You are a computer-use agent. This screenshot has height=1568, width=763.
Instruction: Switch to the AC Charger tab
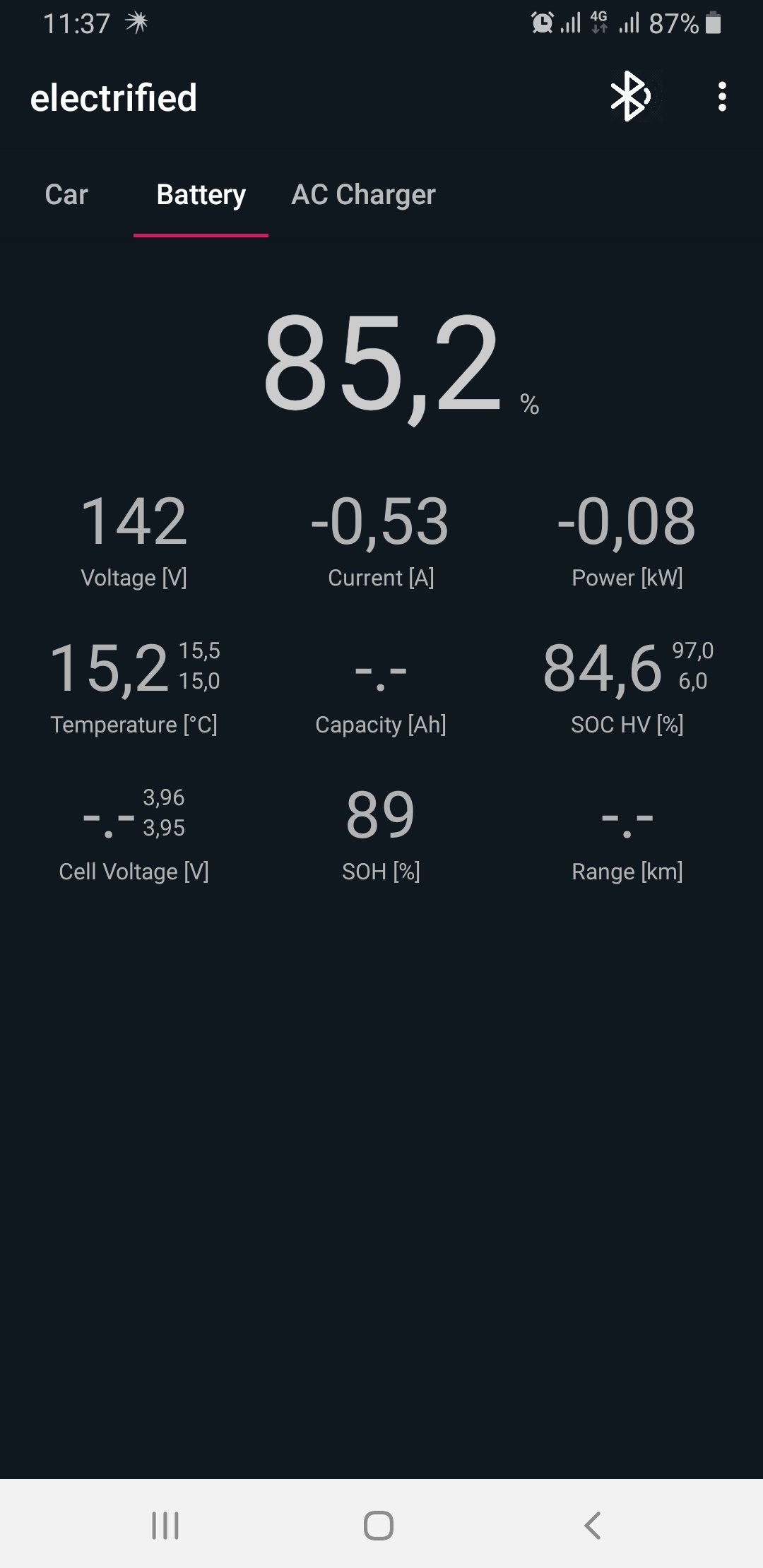point(363,195)
